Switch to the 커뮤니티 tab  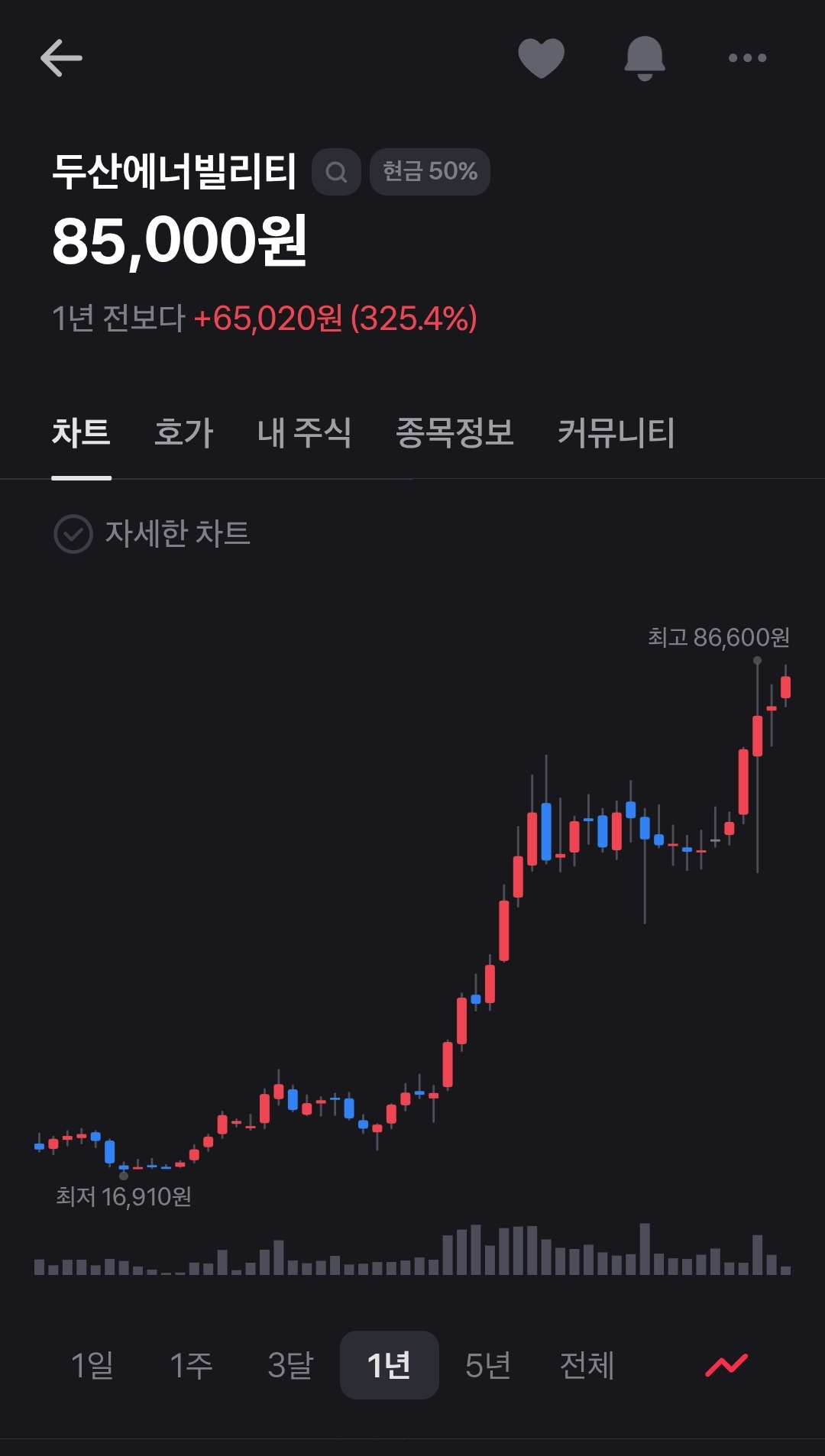(616, 432)
